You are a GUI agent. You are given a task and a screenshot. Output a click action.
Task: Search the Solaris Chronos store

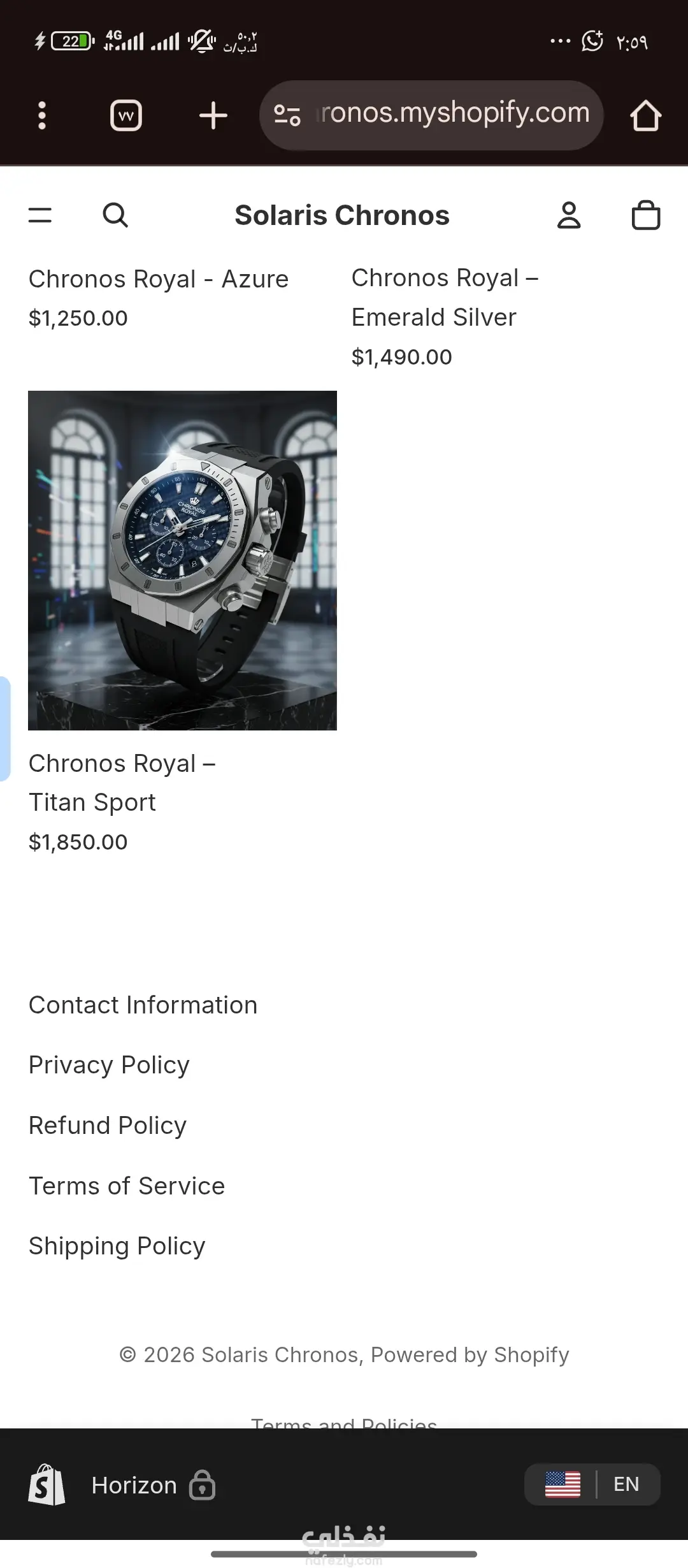pyautogui.click(x=115, y=215)
